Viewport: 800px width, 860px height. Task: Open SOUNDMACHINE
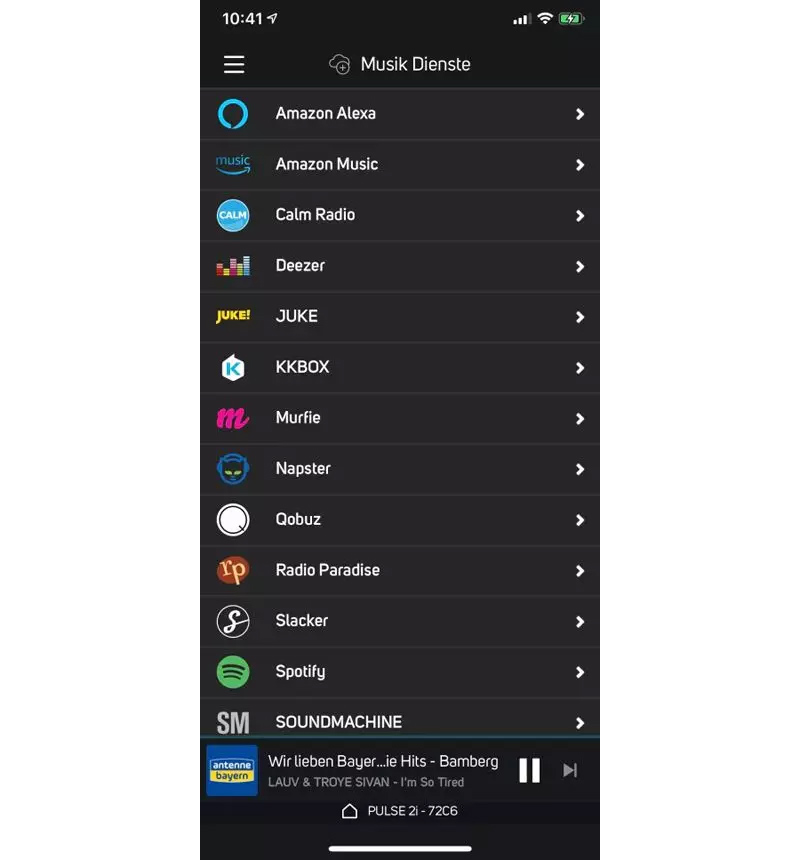[x=400, y=721]
